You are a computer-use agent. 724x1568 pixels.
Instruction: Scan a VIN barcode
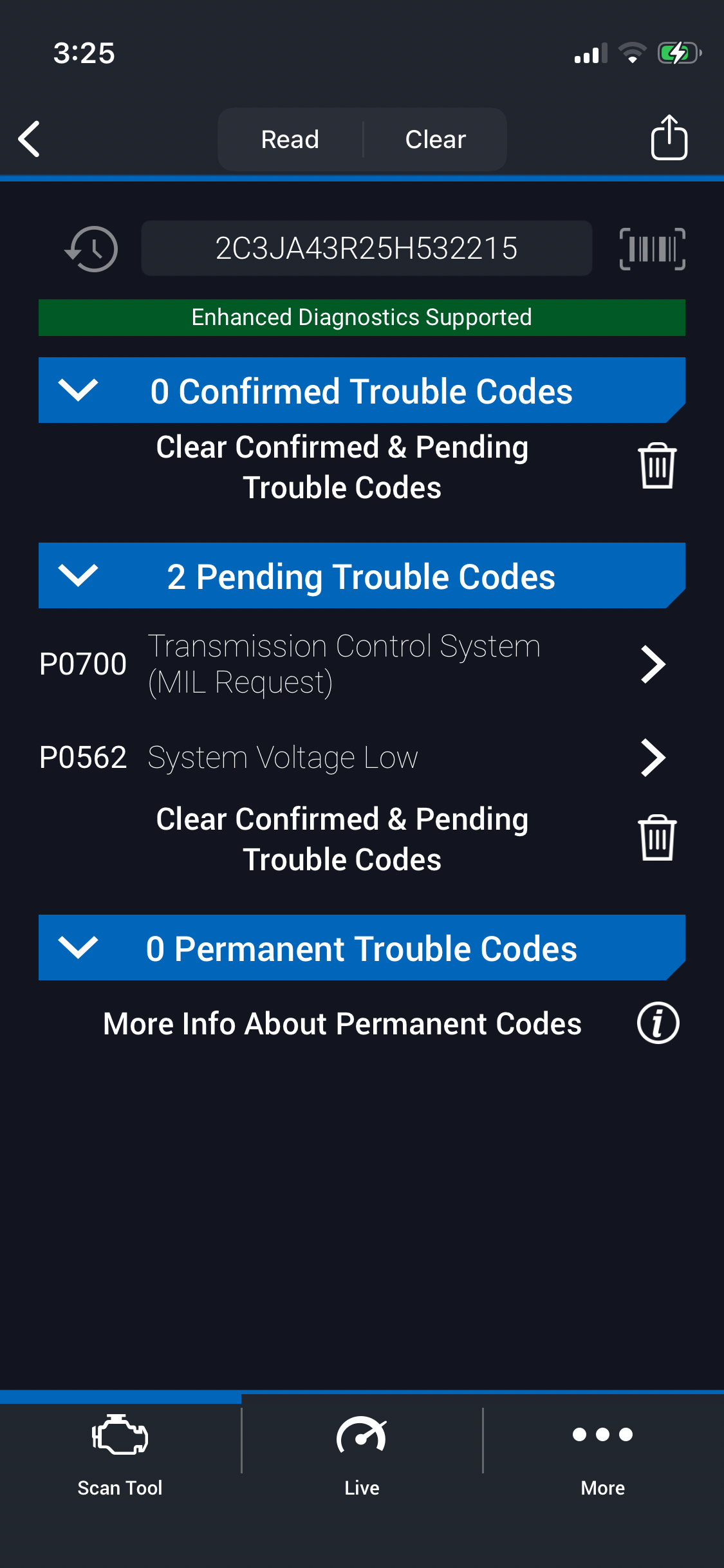652,248
